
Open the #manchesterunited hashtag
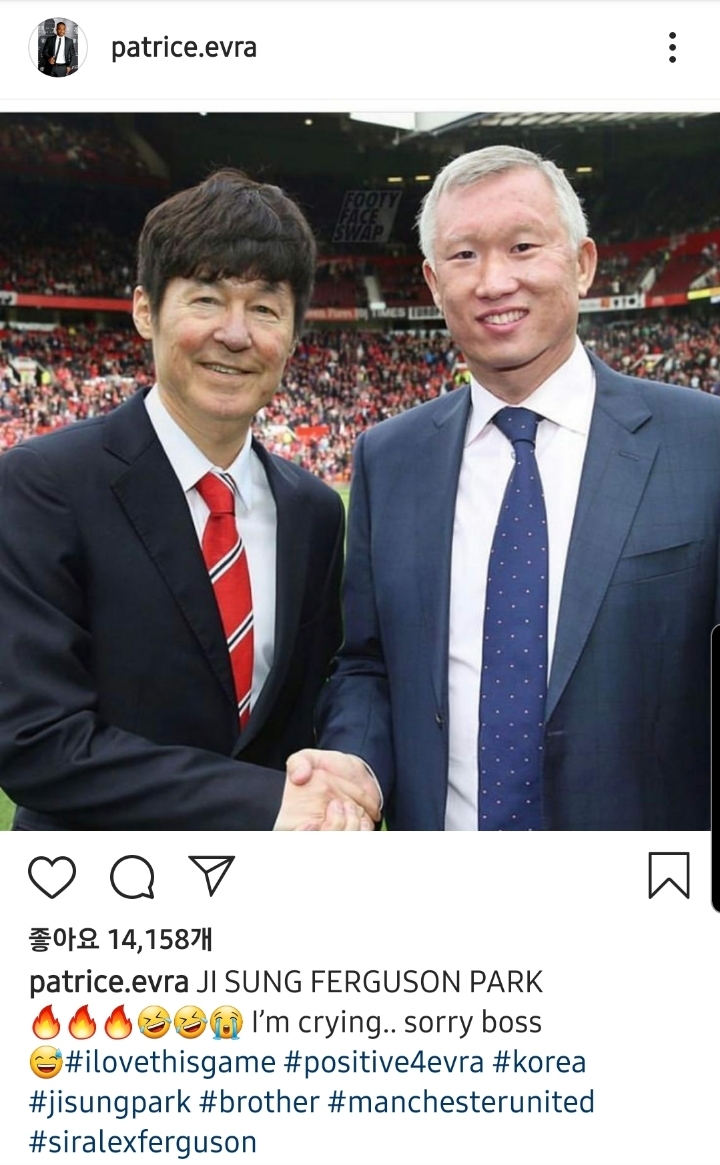pos(461,1102)
